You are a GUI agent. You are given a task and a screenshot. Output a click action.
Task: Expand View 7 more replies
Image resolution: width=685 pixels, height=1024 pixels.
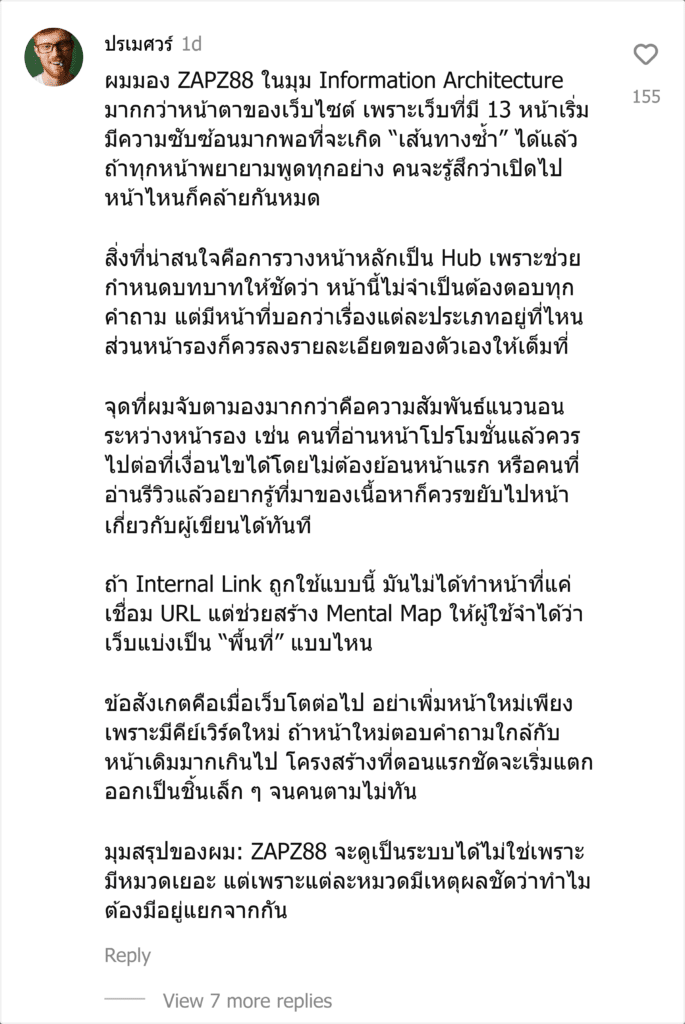pos(247,1000)
